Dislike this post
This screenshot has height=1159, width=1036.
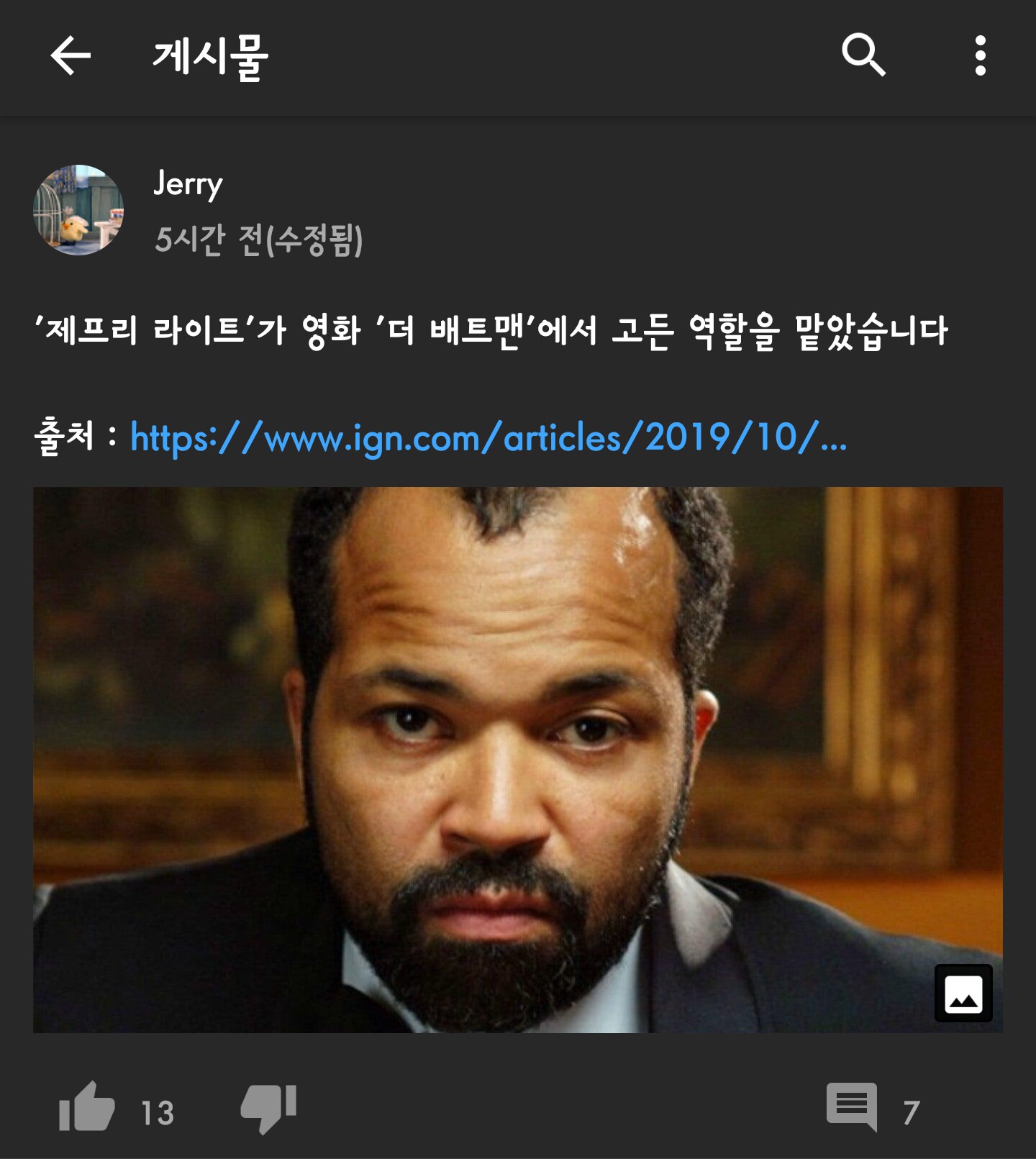pyautogui.click(x=268, y=1107)
